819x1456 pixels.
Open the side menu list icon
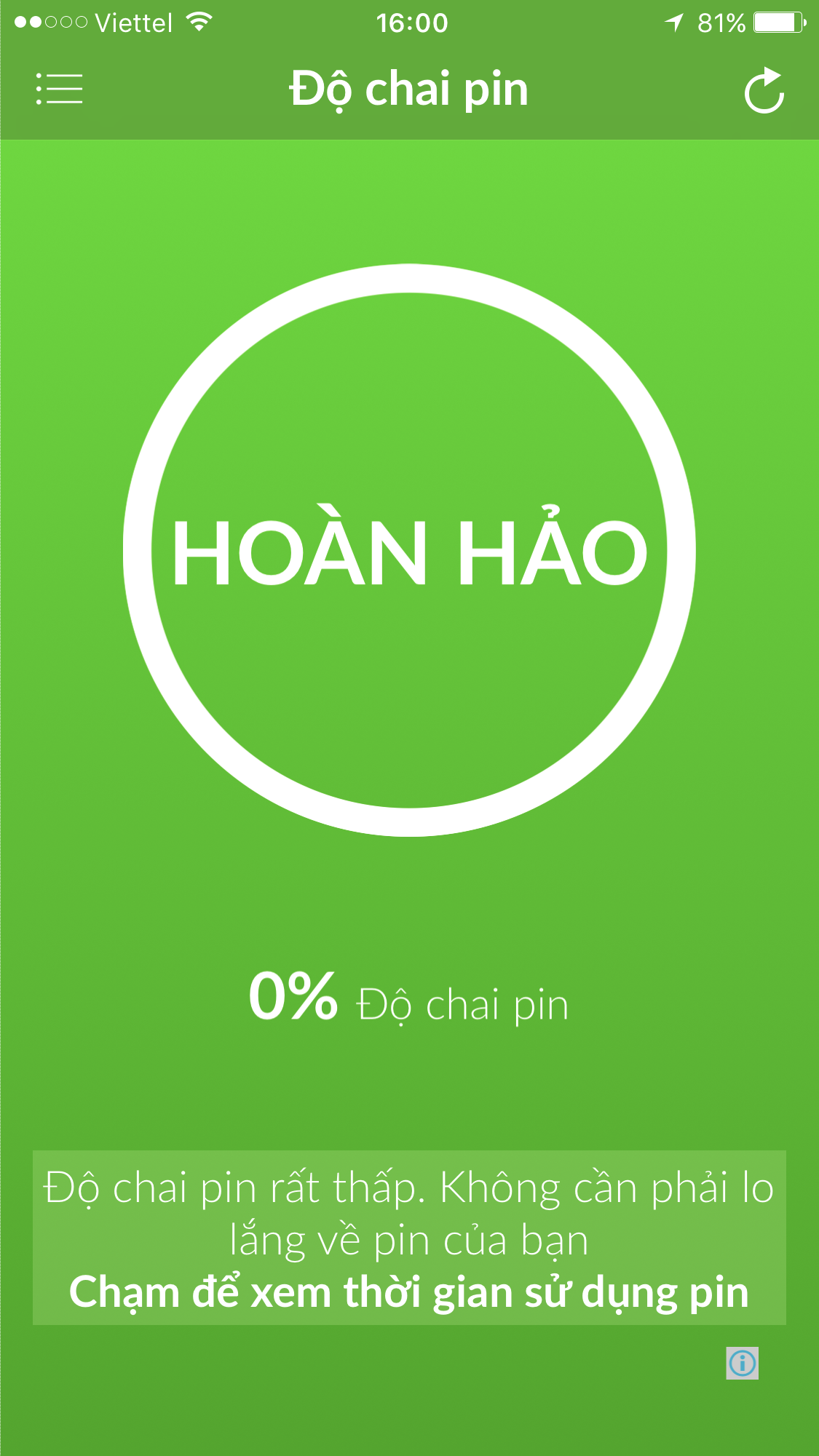pos(59,89)
